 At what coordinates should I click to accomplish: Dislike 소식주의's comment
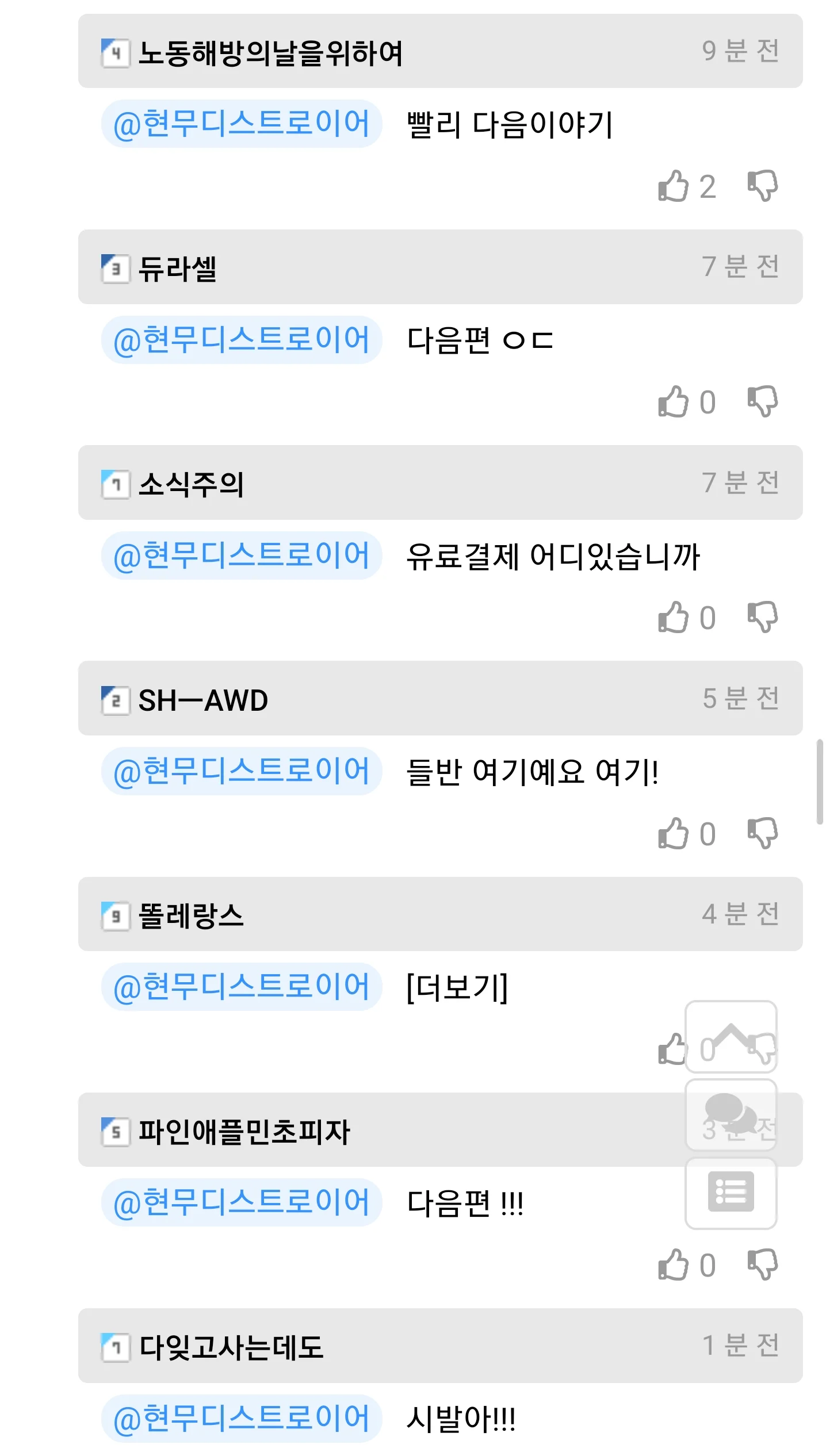[763, 618]
